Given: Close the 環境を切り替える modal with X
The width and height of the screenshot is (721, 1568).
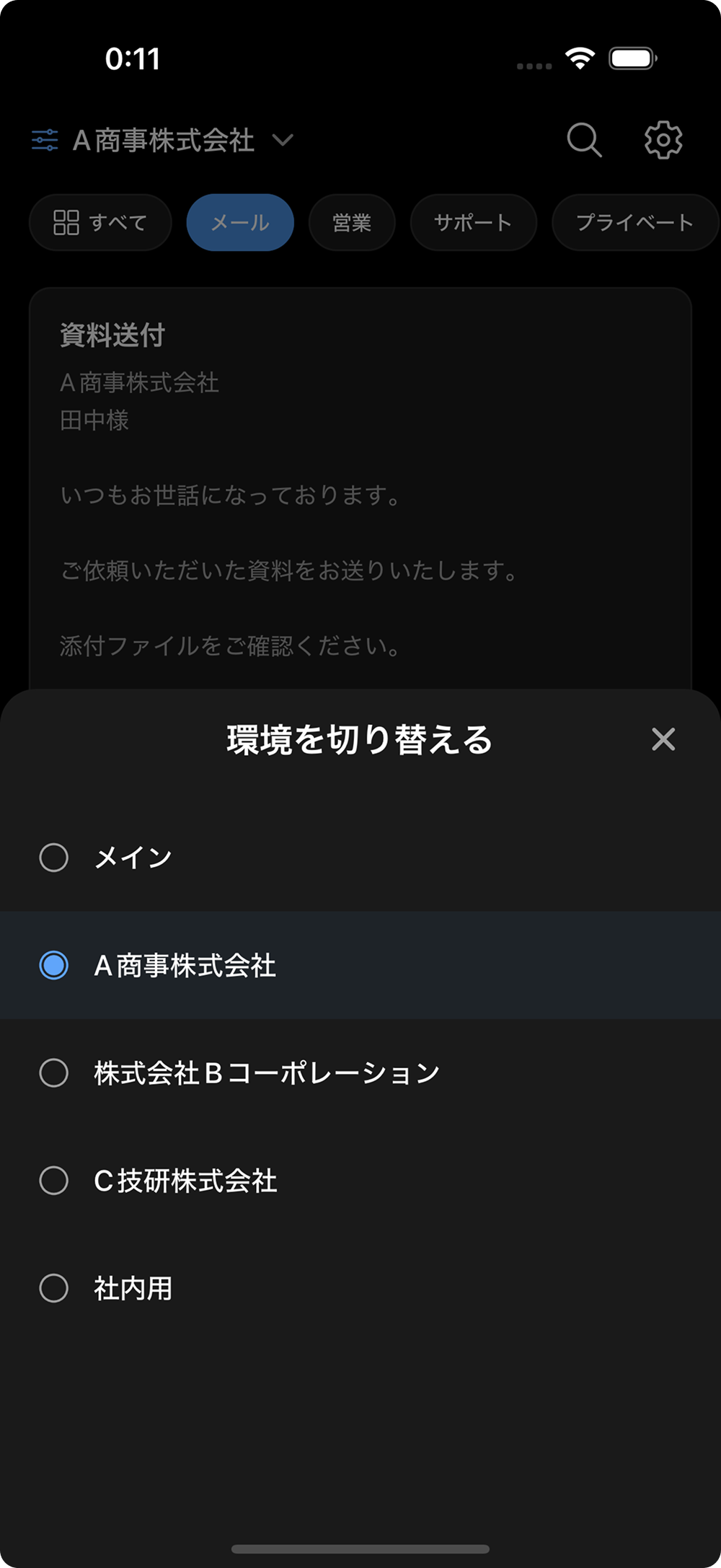Looking at the screenshot, I should [x=663, y=739].
